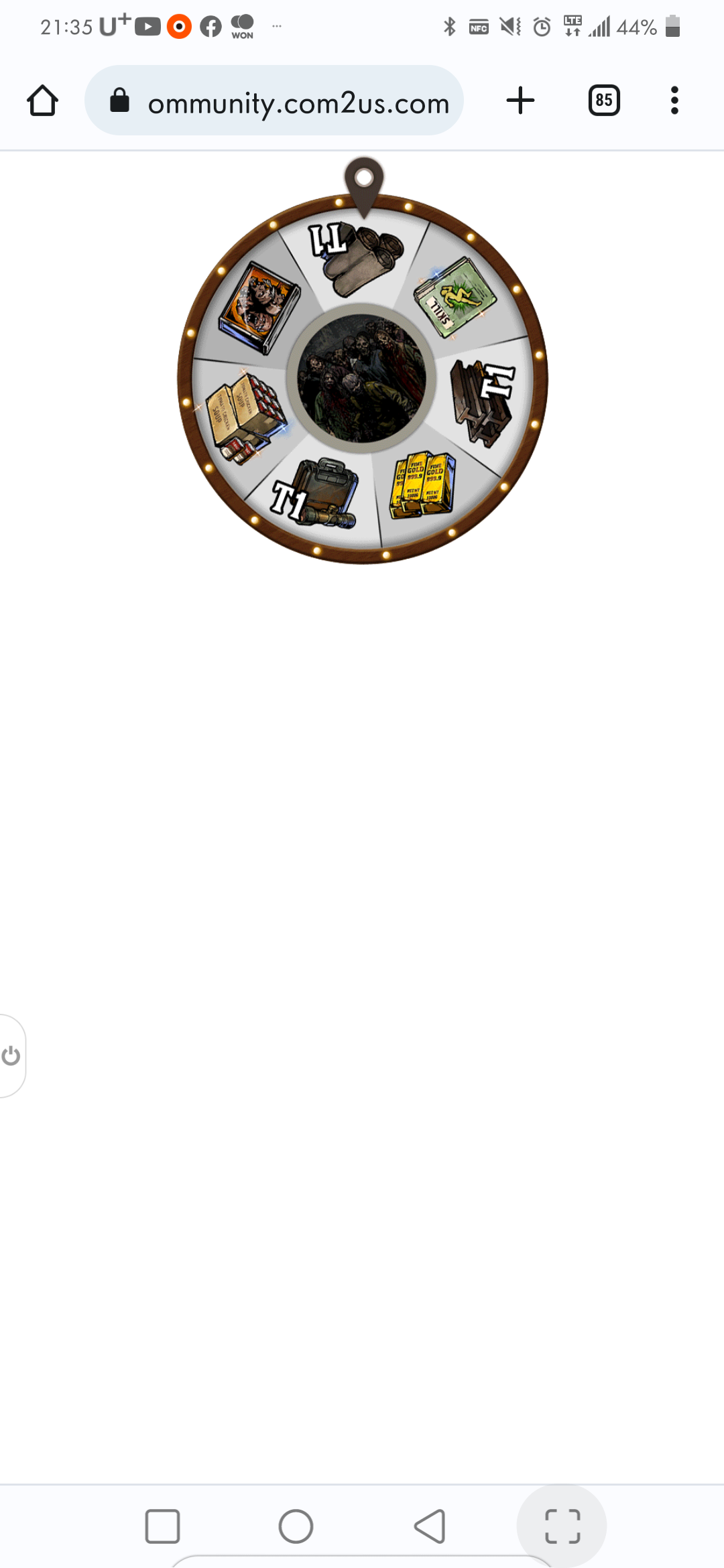The image size is (724, 1568).
Task: Open the tab switcher showing 85 tabs
Action: click(x=603, y=101)
